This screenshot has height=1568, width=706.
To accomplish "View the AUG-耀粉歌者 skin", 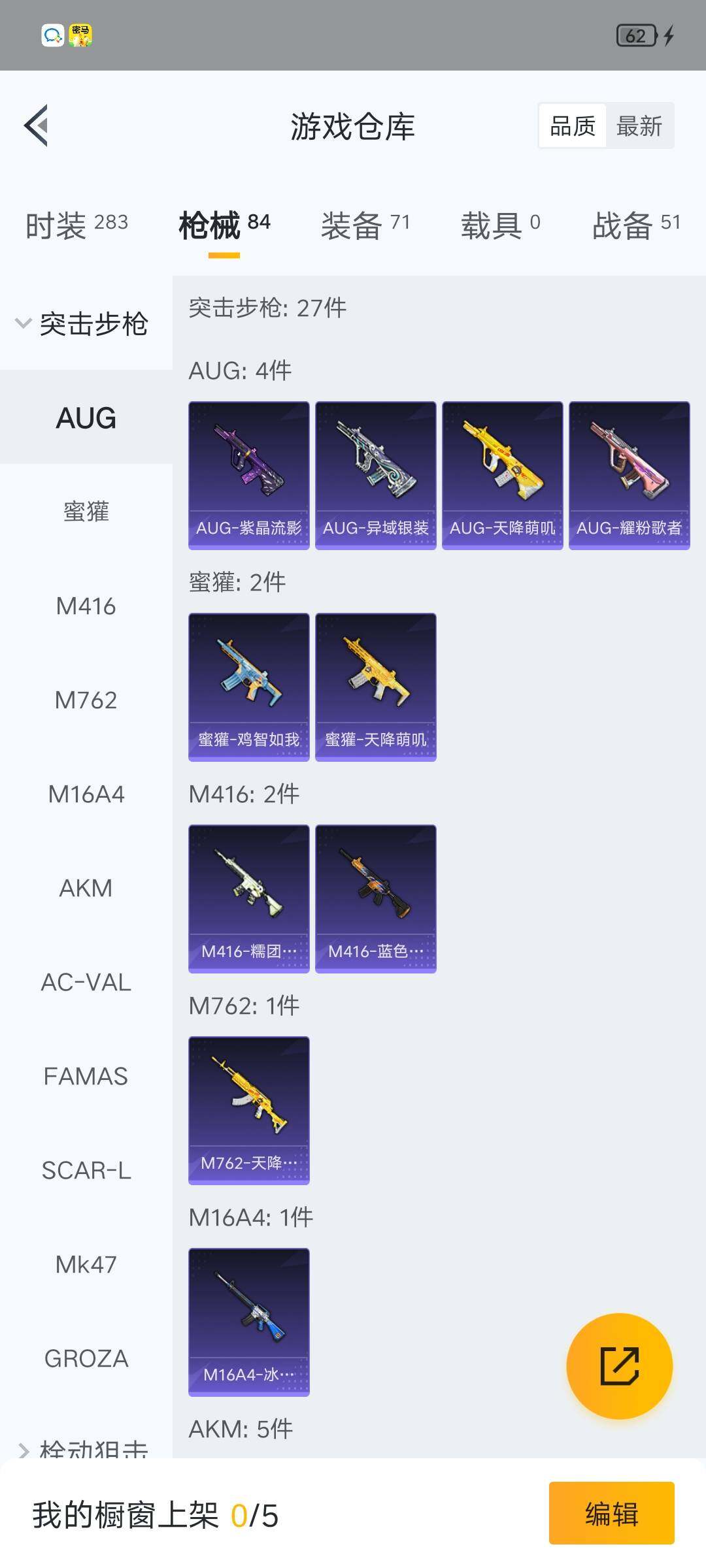I will click(630, 476).
